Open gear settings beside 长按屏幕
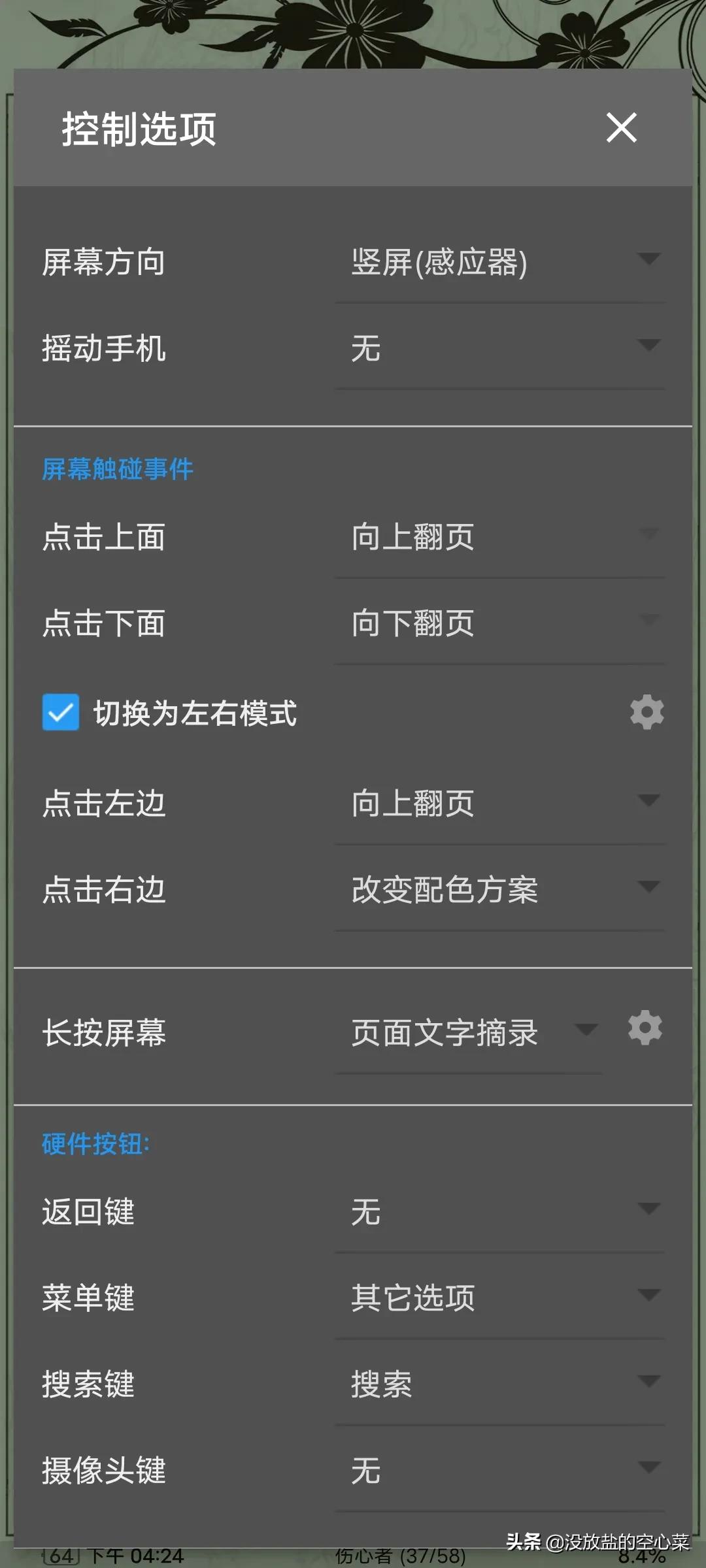Screen dimensions: 706x1568 coord(645,1028)
